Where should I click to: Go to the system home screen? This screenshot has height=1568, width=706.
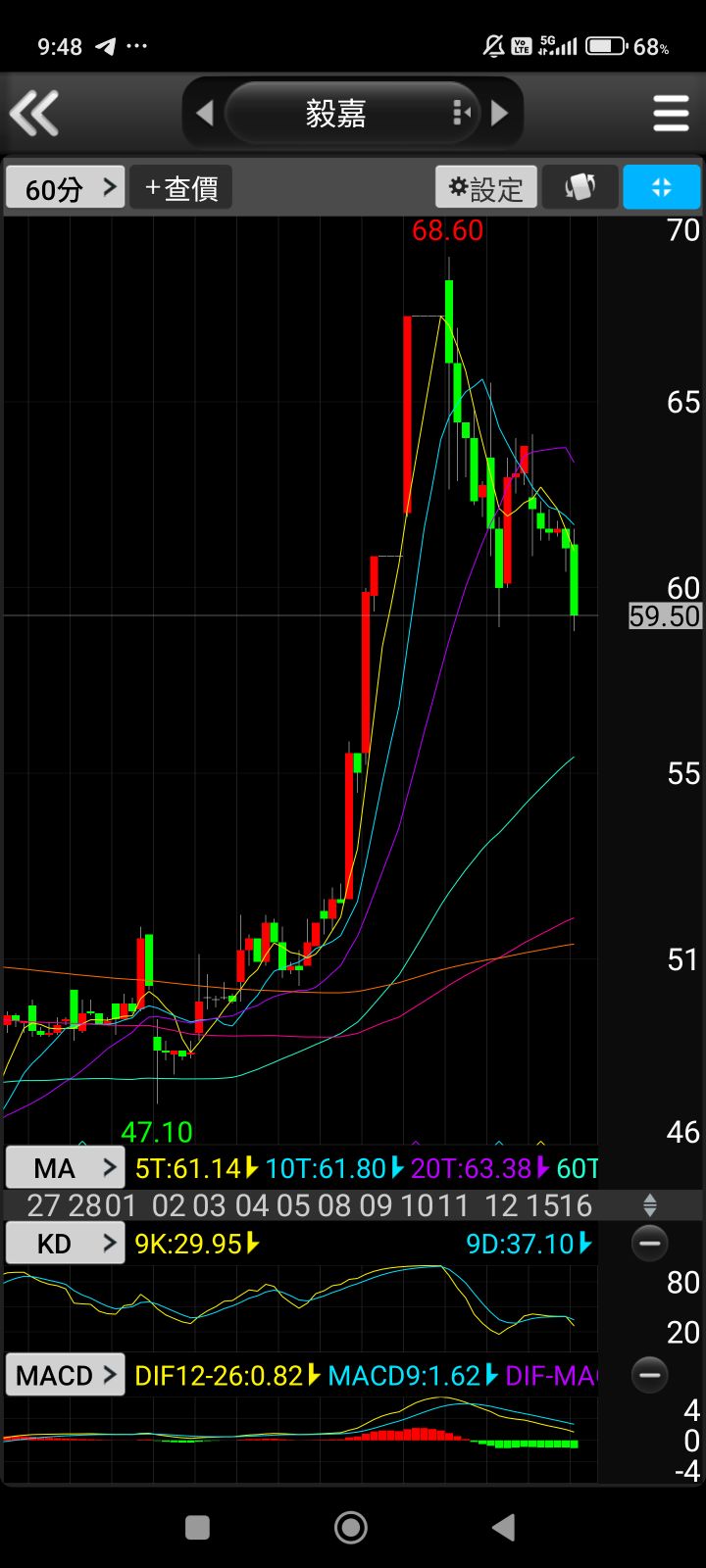351,1527
